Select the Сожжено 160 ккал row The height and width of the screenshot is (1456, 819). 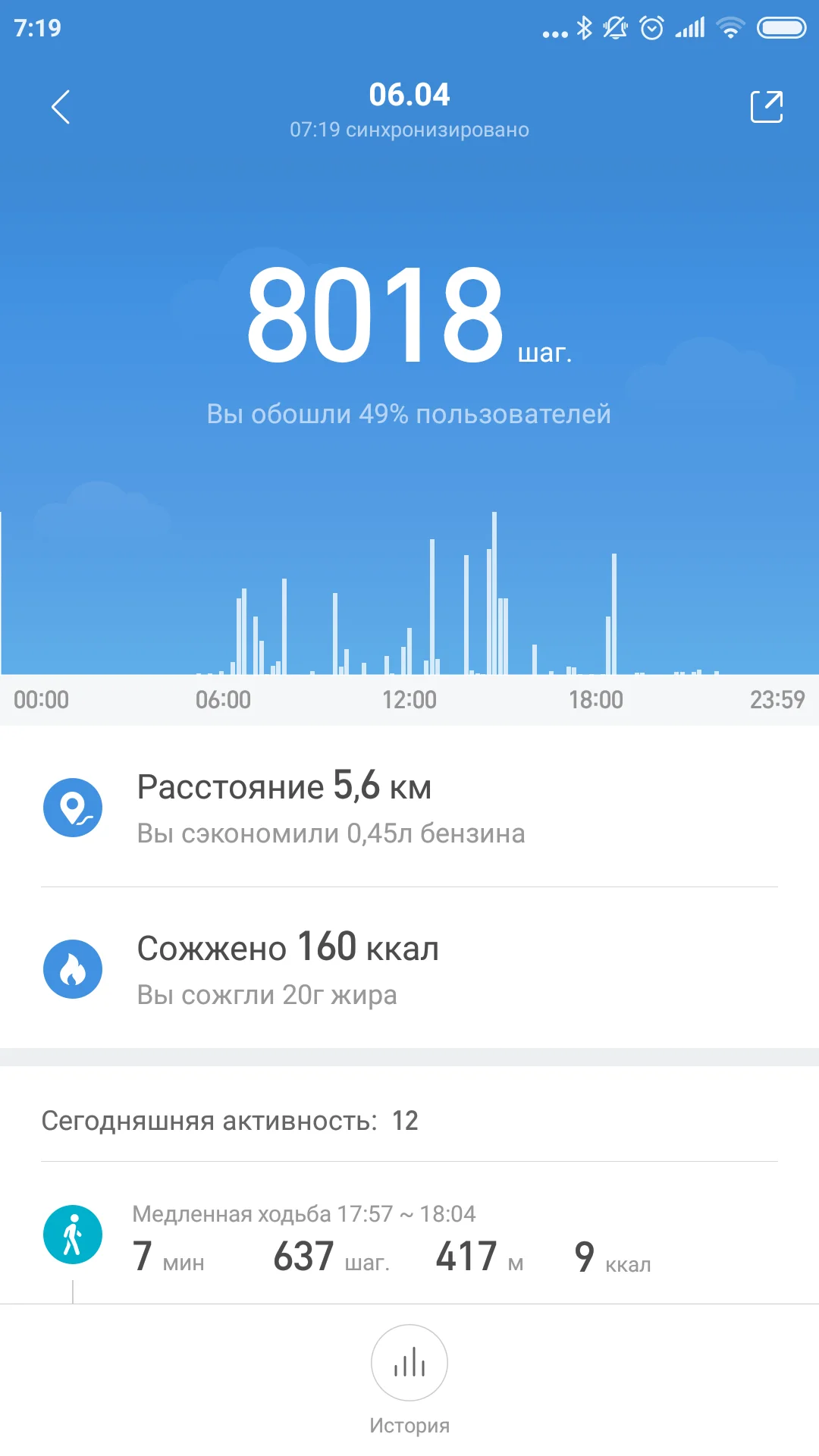tap(287, 948)
